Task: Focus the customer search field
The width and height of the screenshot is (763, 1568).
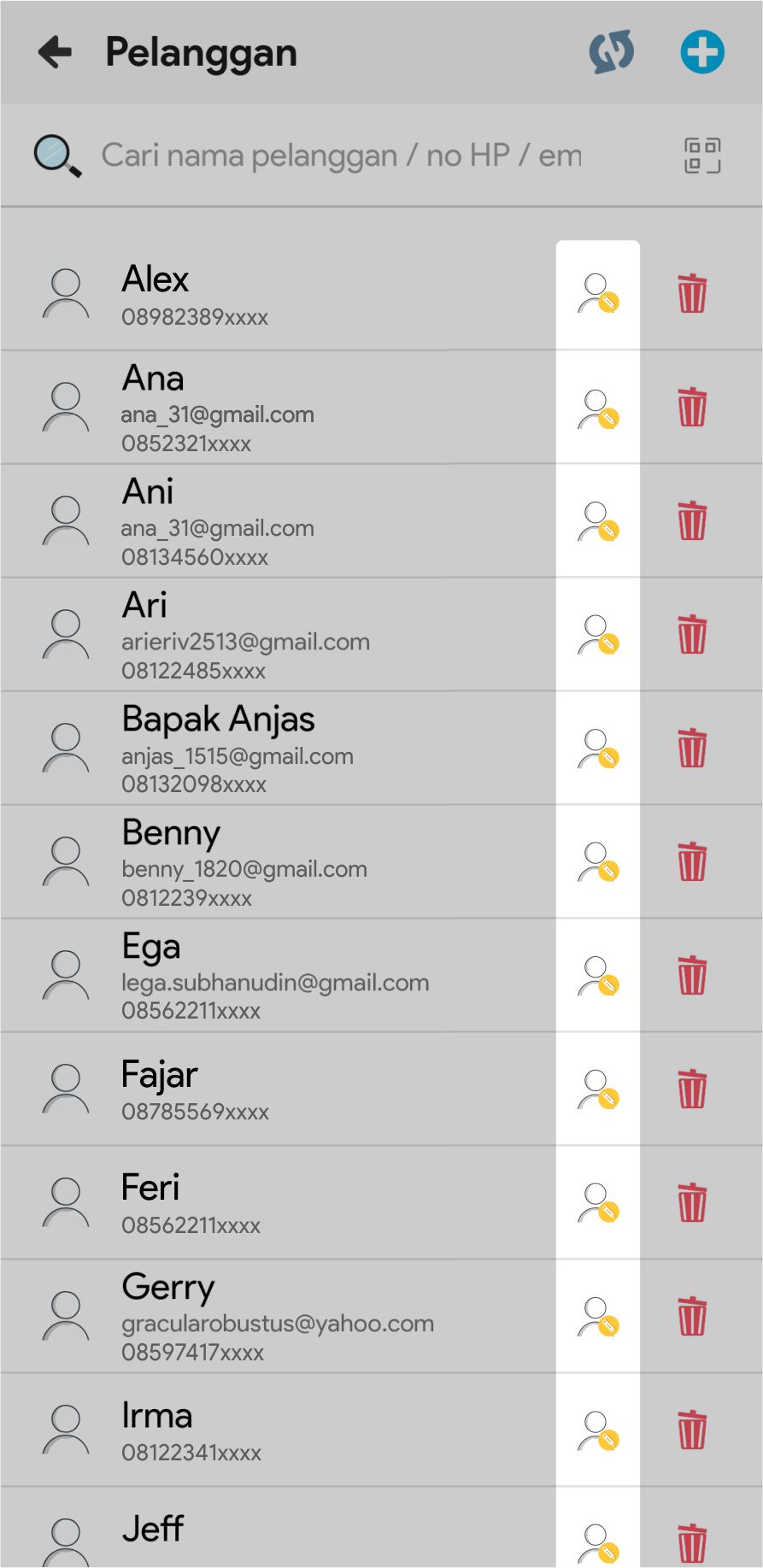Action: 342,156
